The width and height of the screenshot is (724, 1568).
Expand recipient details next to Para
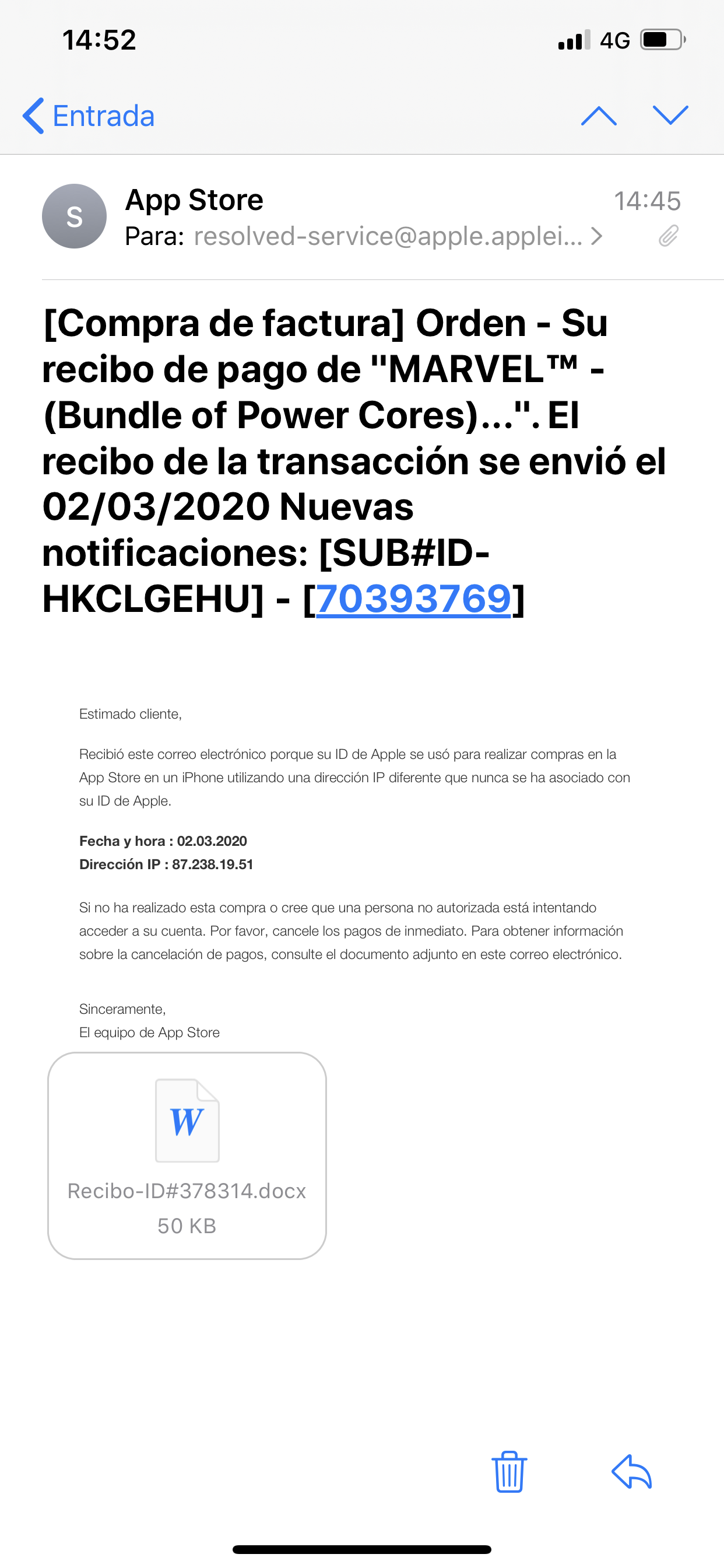tap(597, 236)
